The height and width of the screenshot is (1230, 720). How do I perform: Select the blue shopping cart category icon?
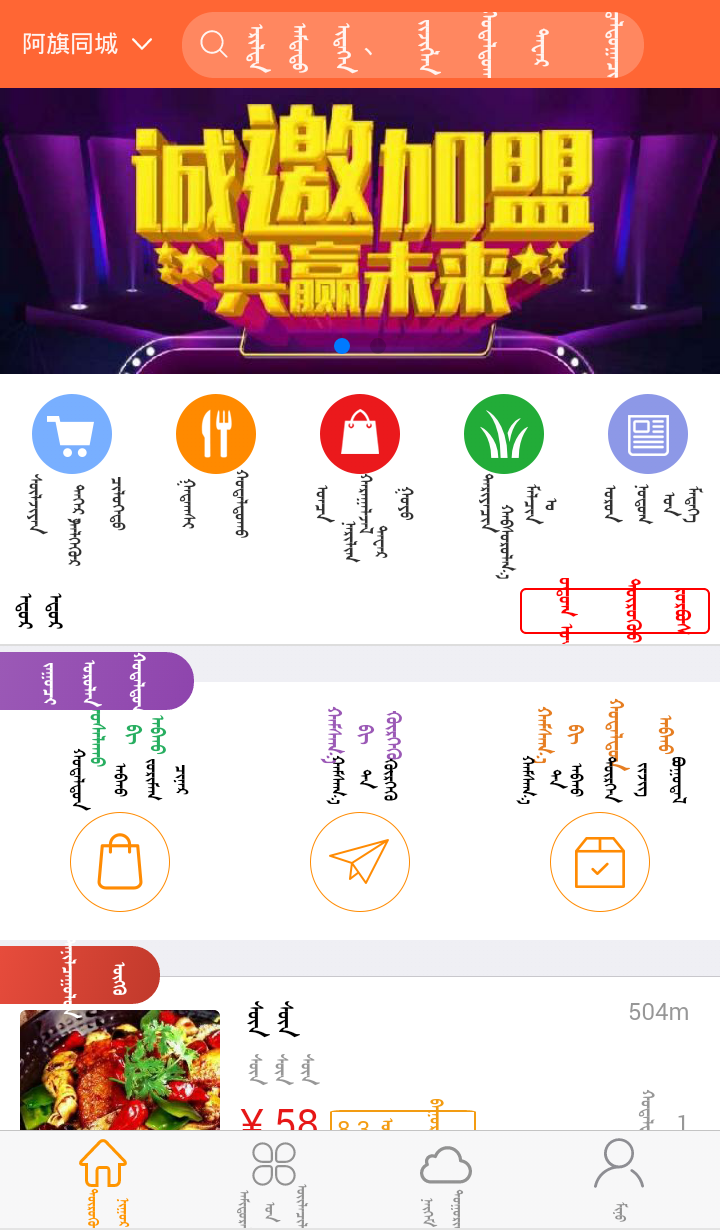(71, 433)
